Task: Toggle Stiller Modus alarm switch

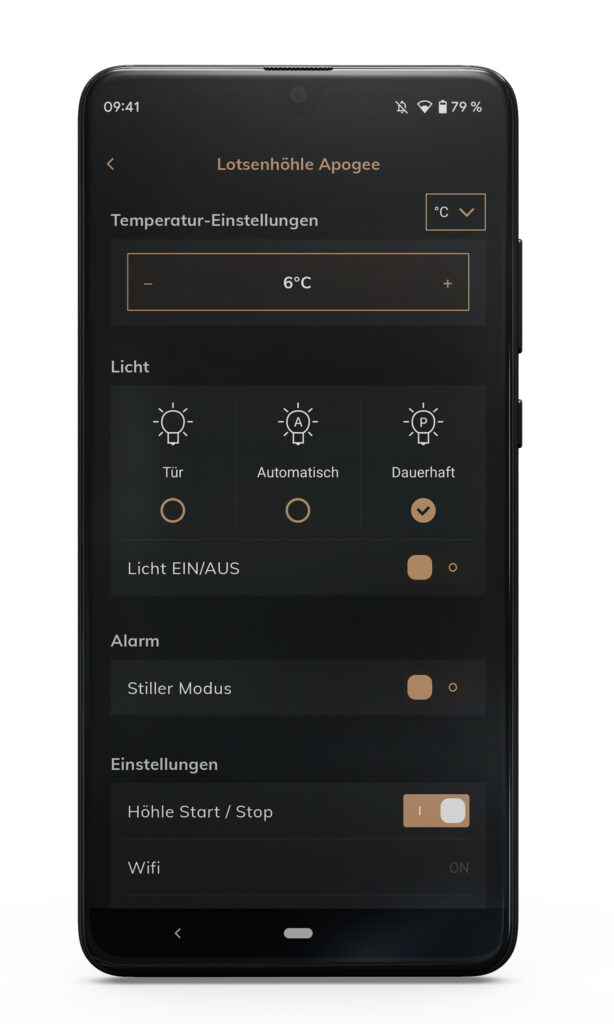Action: [435, 688]
